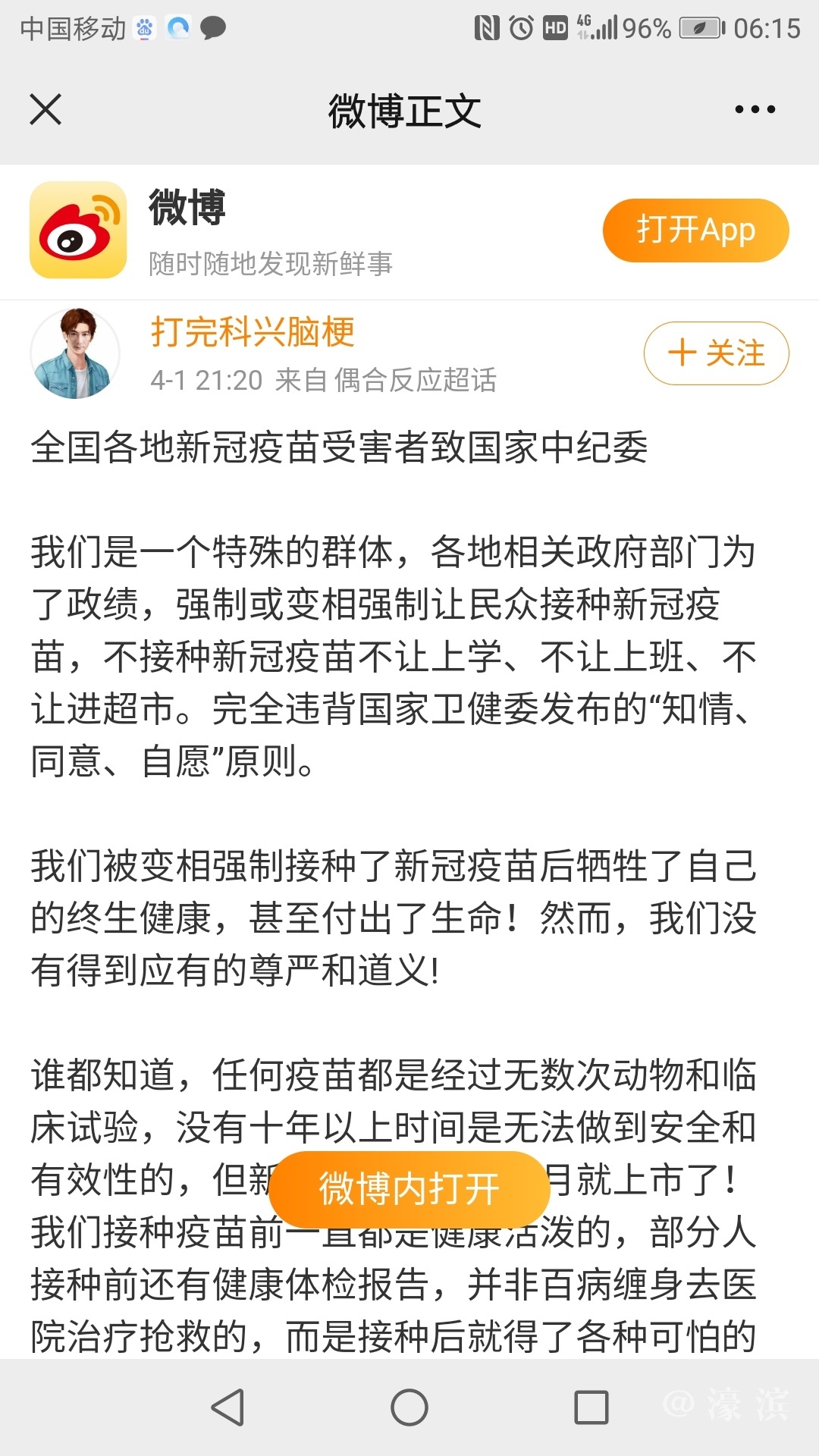819x1456 pixels.
Task: Tap the 微博内打开 floating button
Action: (x=409, y=1188)
